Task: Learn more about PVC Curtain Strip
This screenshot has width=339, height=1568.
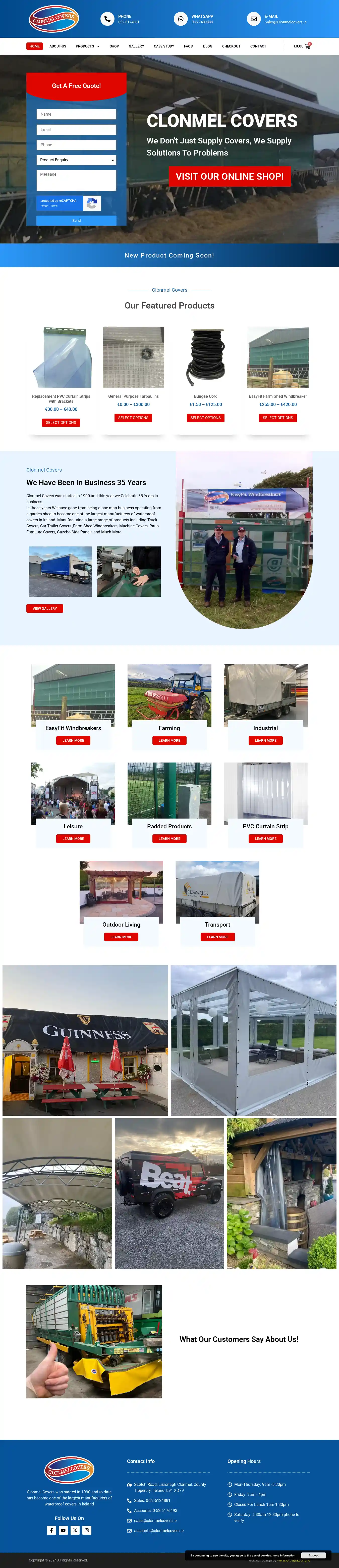Action: (265, 839)
